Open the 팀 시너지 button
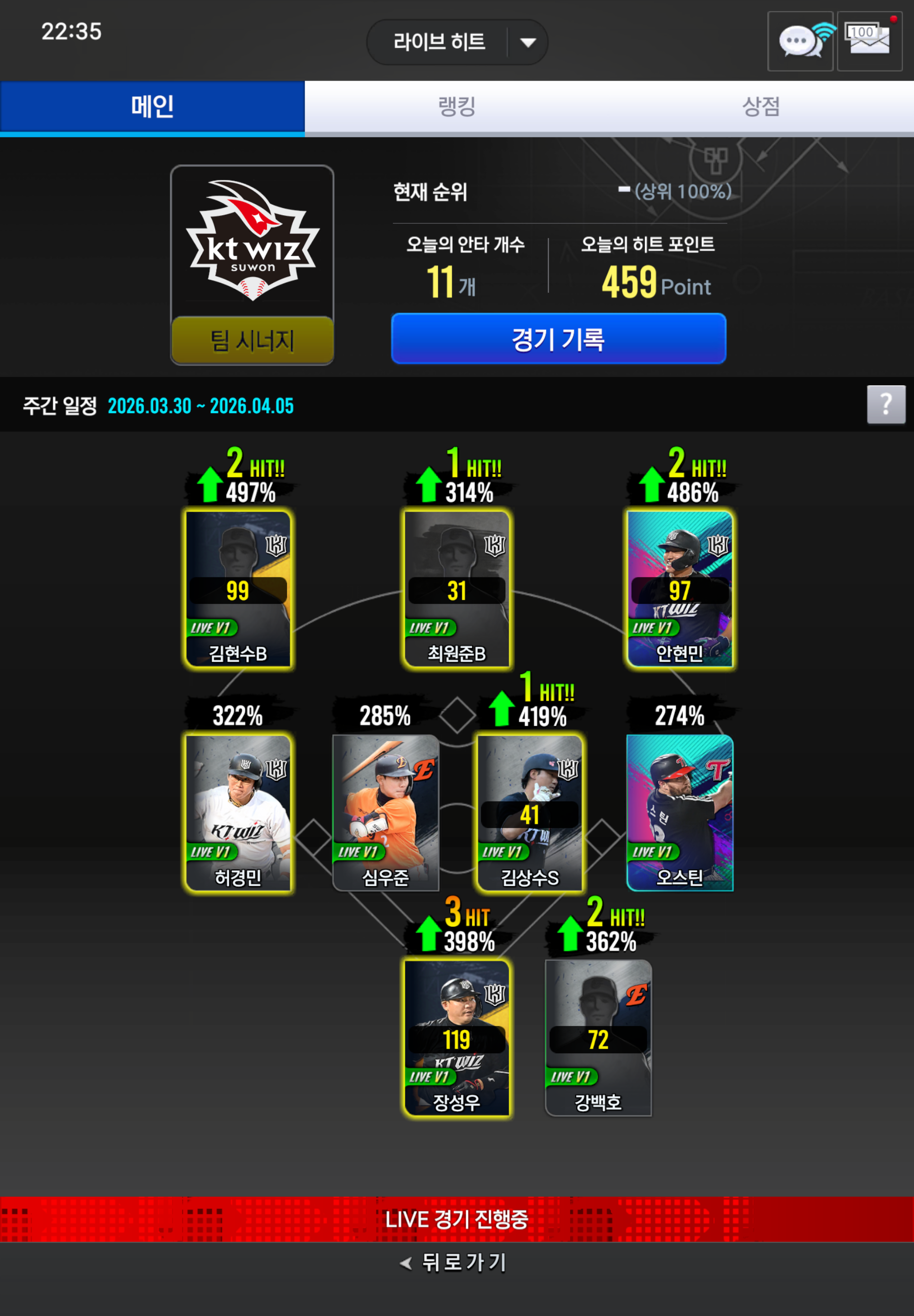This screenshot has height=1316, width=914. click(252, 340)
